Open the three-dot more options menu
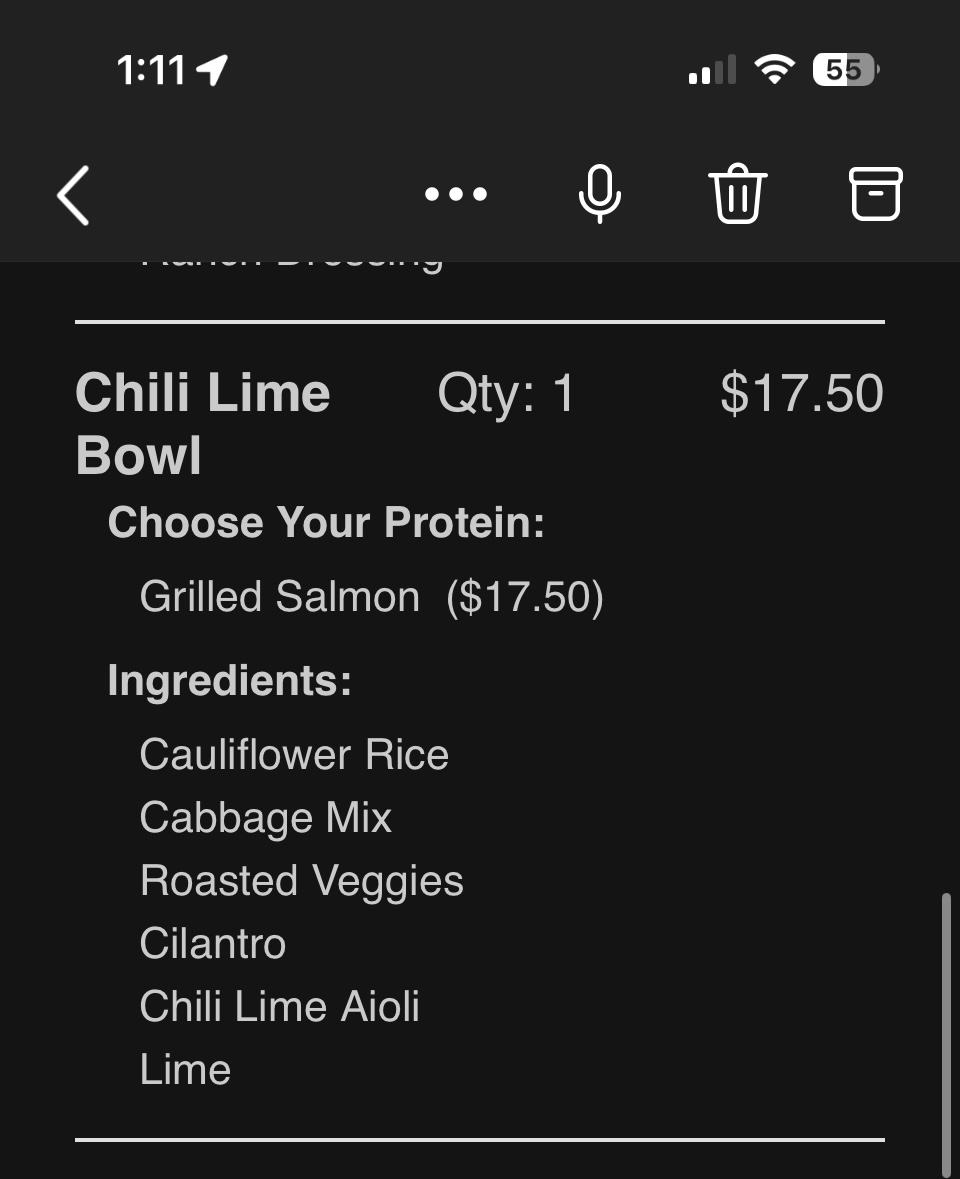The width and height of the screenshot is (960, 1179). (x=456, y=194)
